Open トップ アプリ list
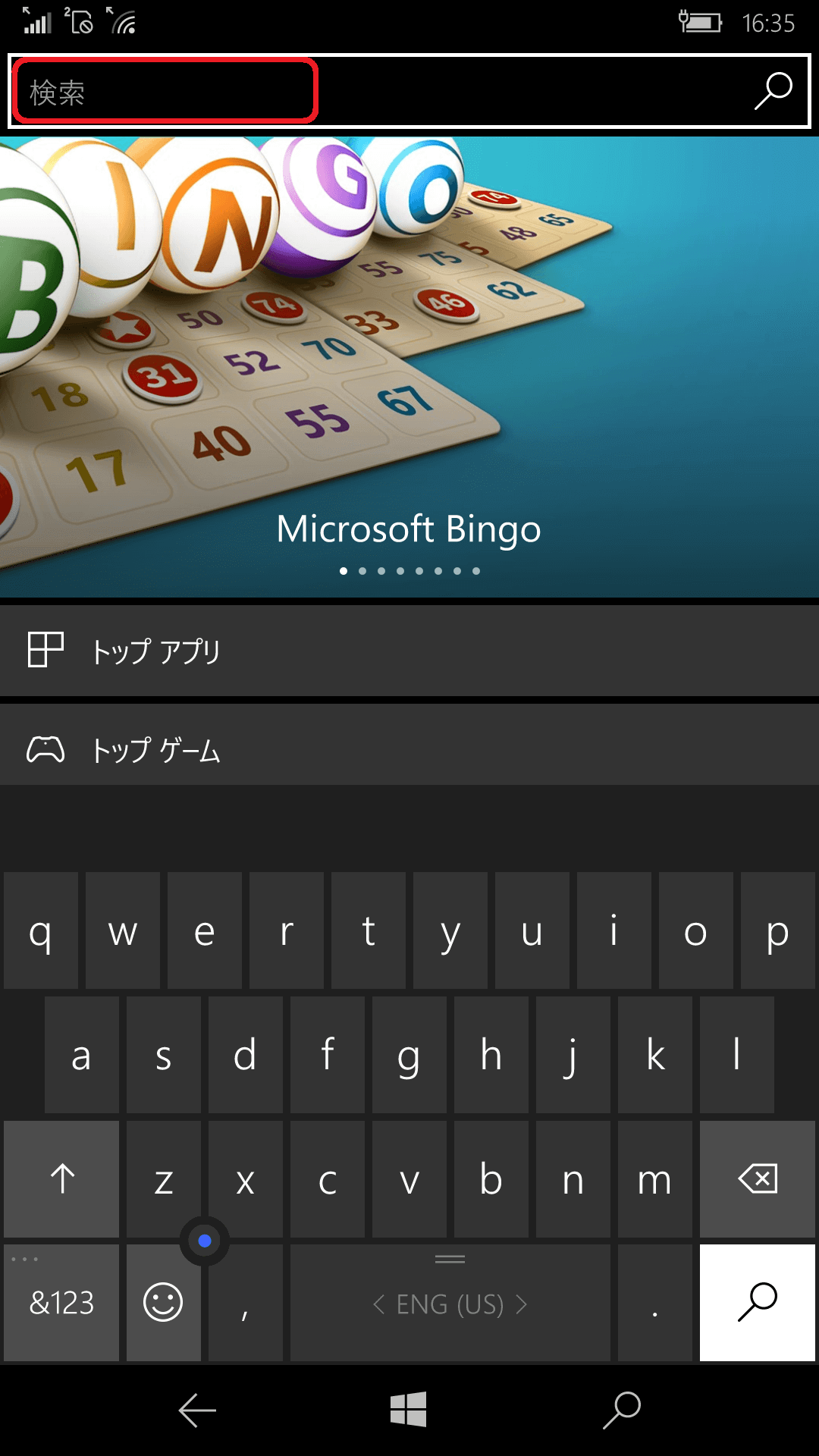 [x=409, y=651]
